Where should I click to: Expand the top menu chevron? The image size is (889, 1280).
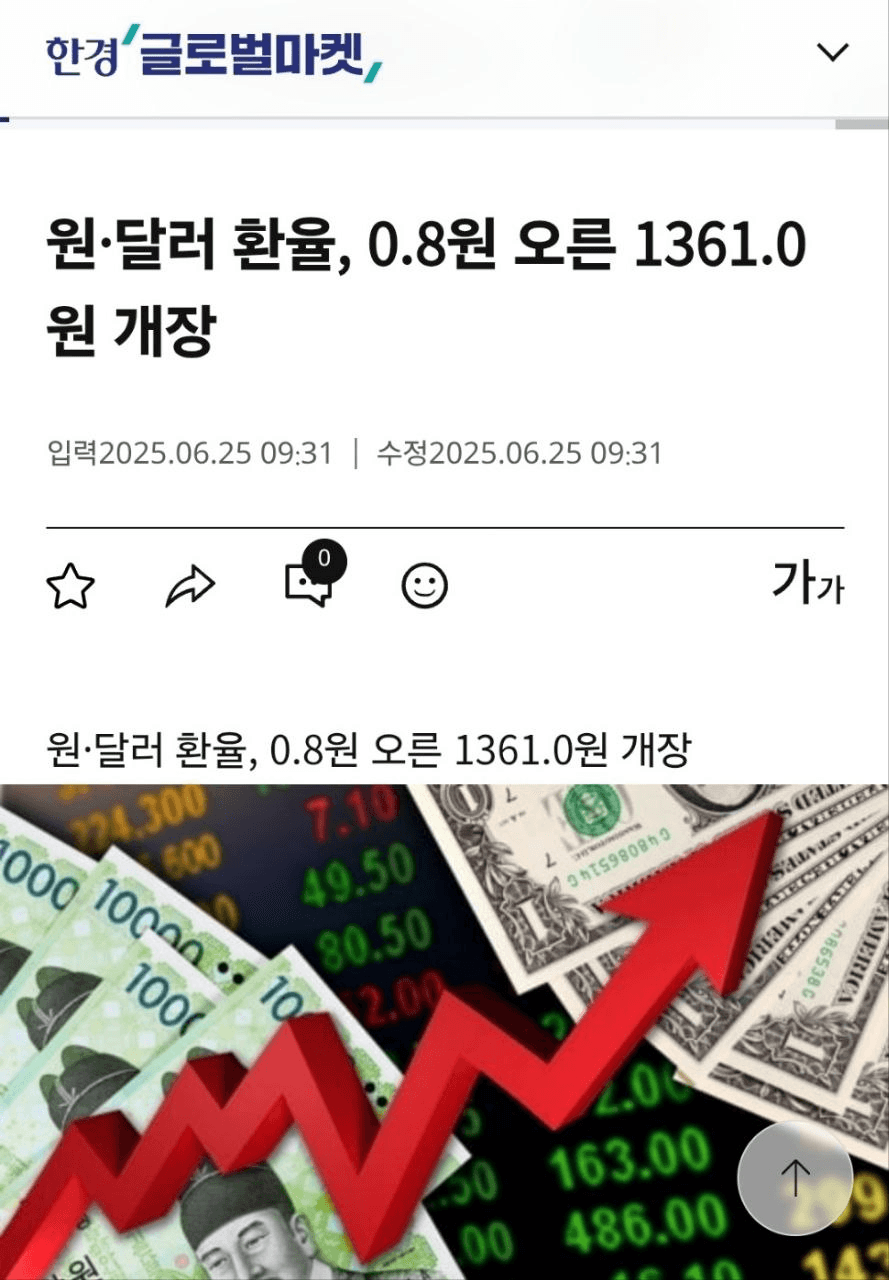pyautogui.click(x=832, y=52)
